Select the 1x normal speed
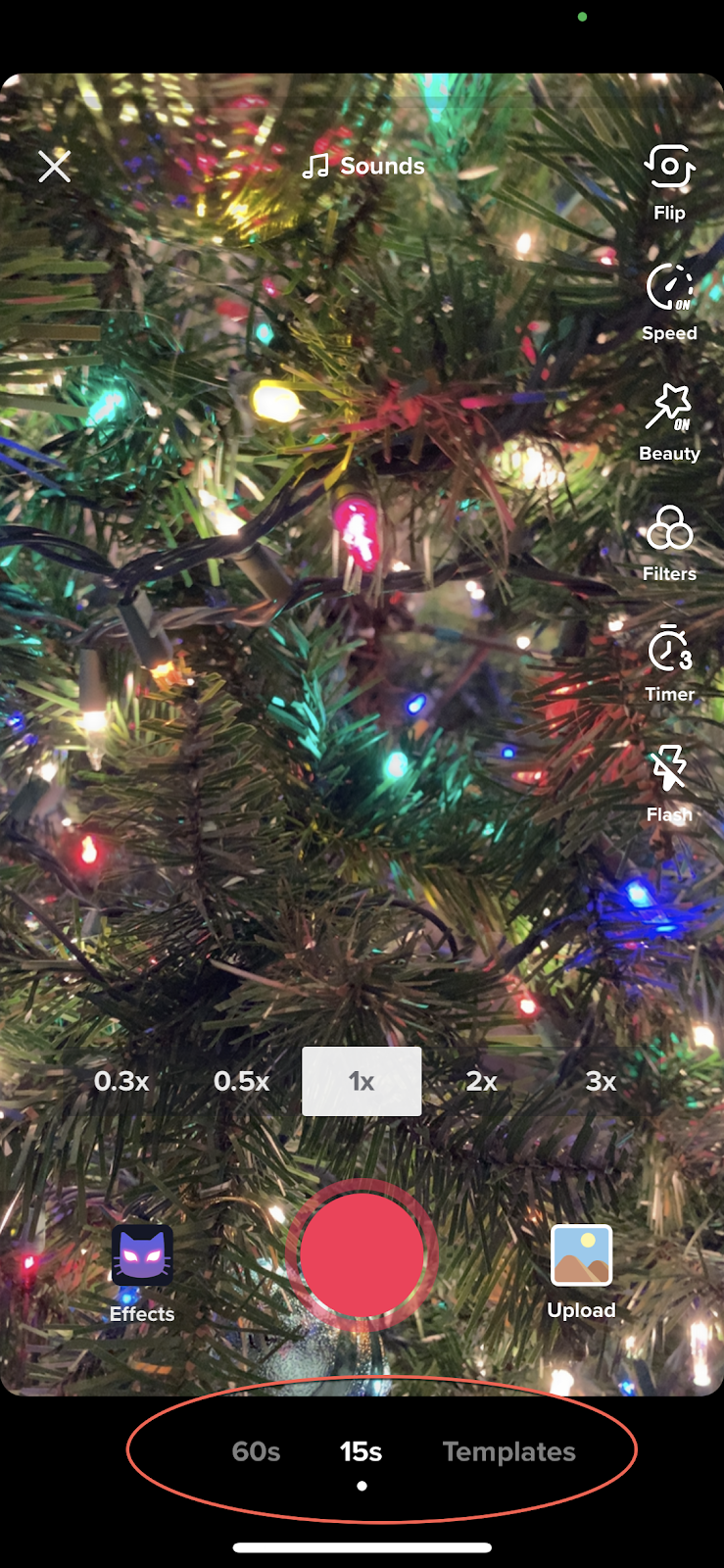 362,1081
